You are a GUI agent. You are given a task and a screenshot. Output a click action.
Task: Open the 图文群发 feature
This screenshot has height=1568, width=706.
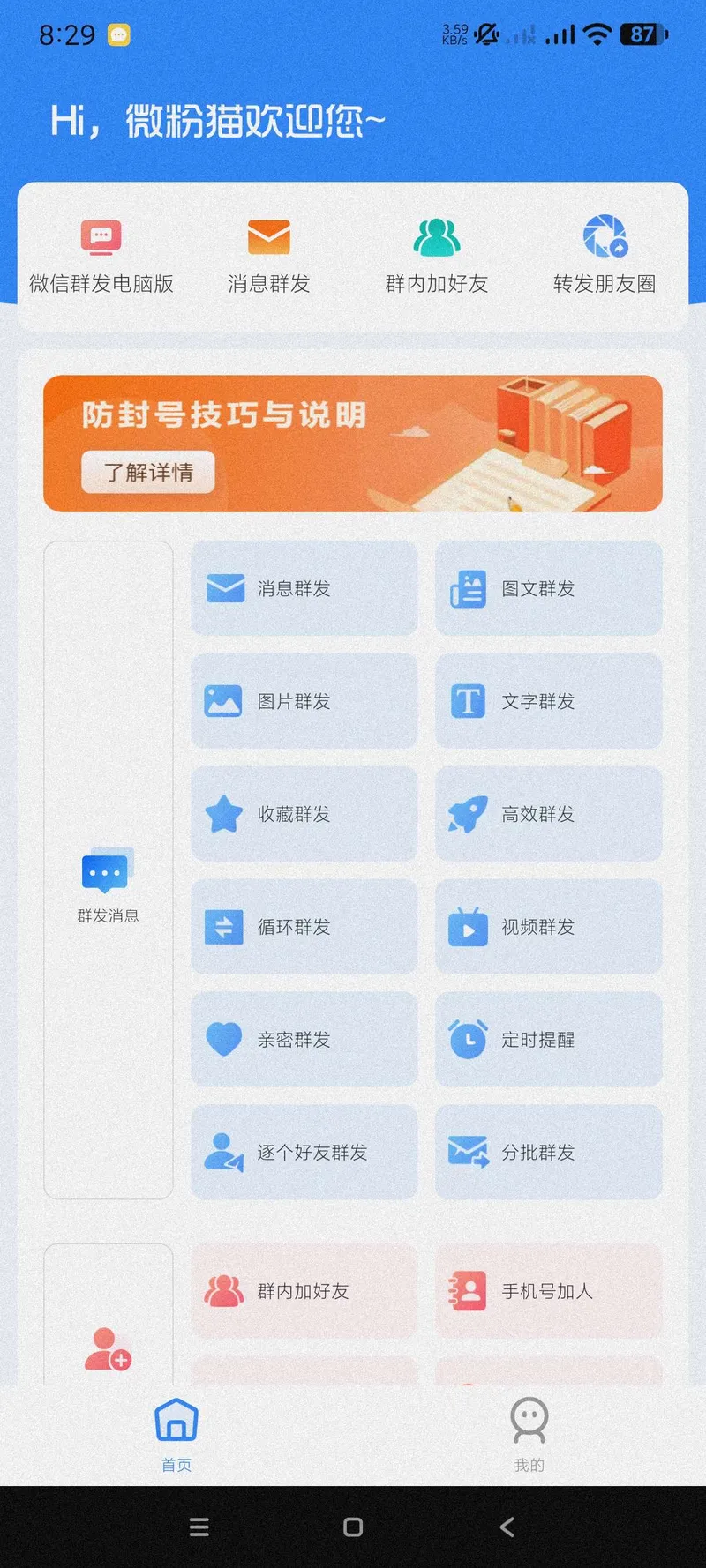click(548, 588)
